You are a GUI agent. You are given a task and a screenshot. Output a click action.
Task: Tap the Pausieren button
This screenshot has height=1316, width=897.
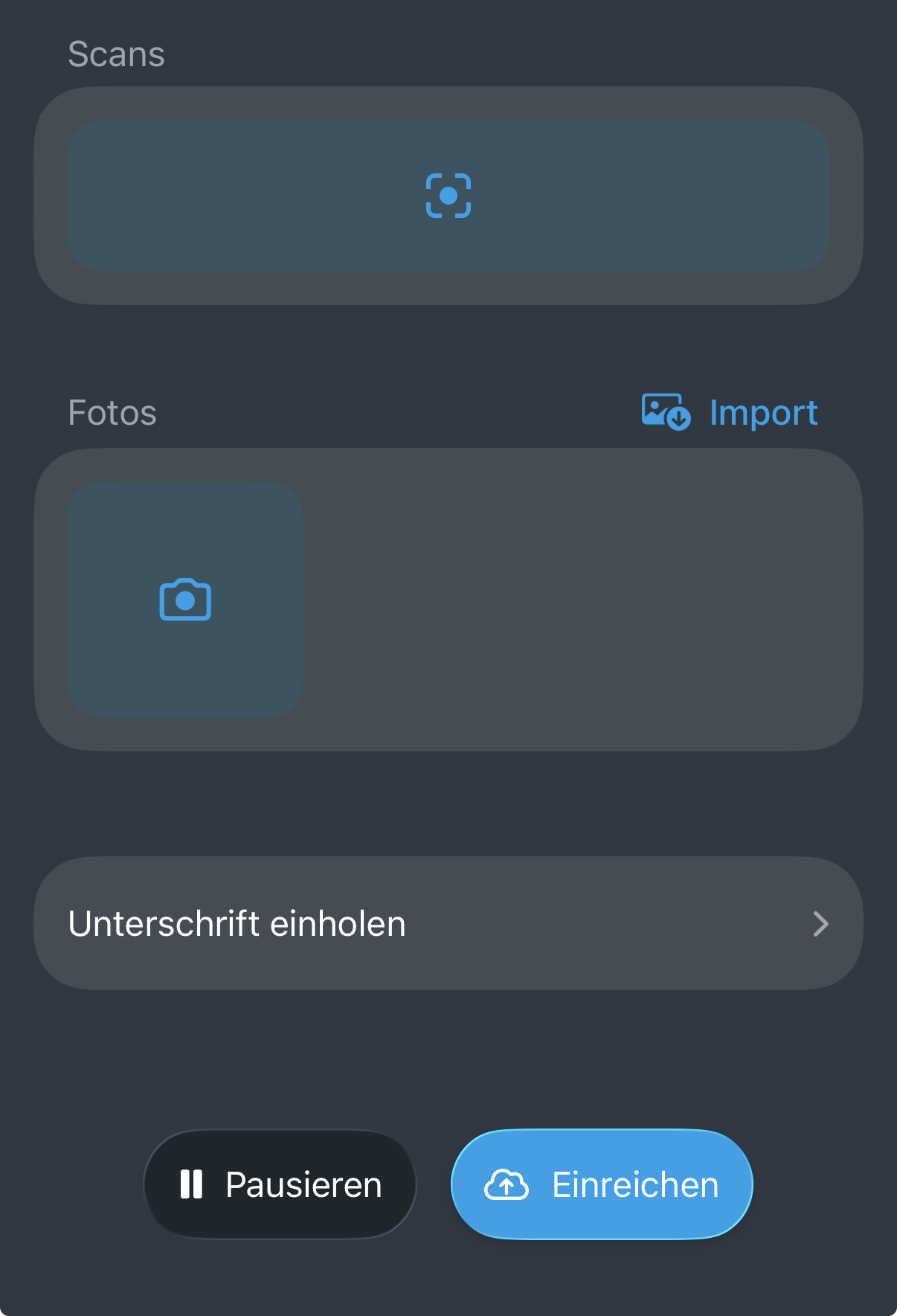click(x=280, y=1184)
